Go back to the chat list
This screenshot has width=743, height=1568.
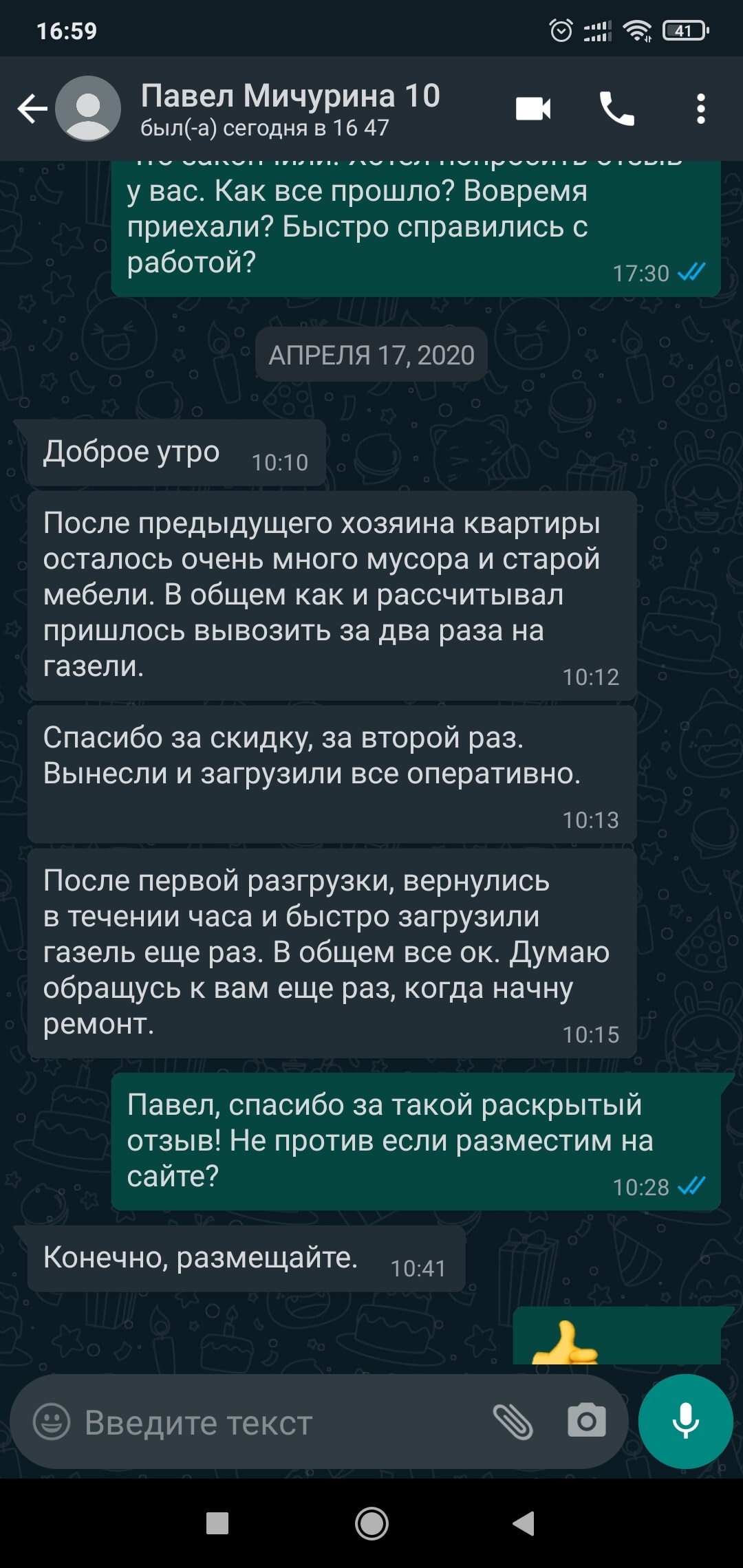click(32, 109)
